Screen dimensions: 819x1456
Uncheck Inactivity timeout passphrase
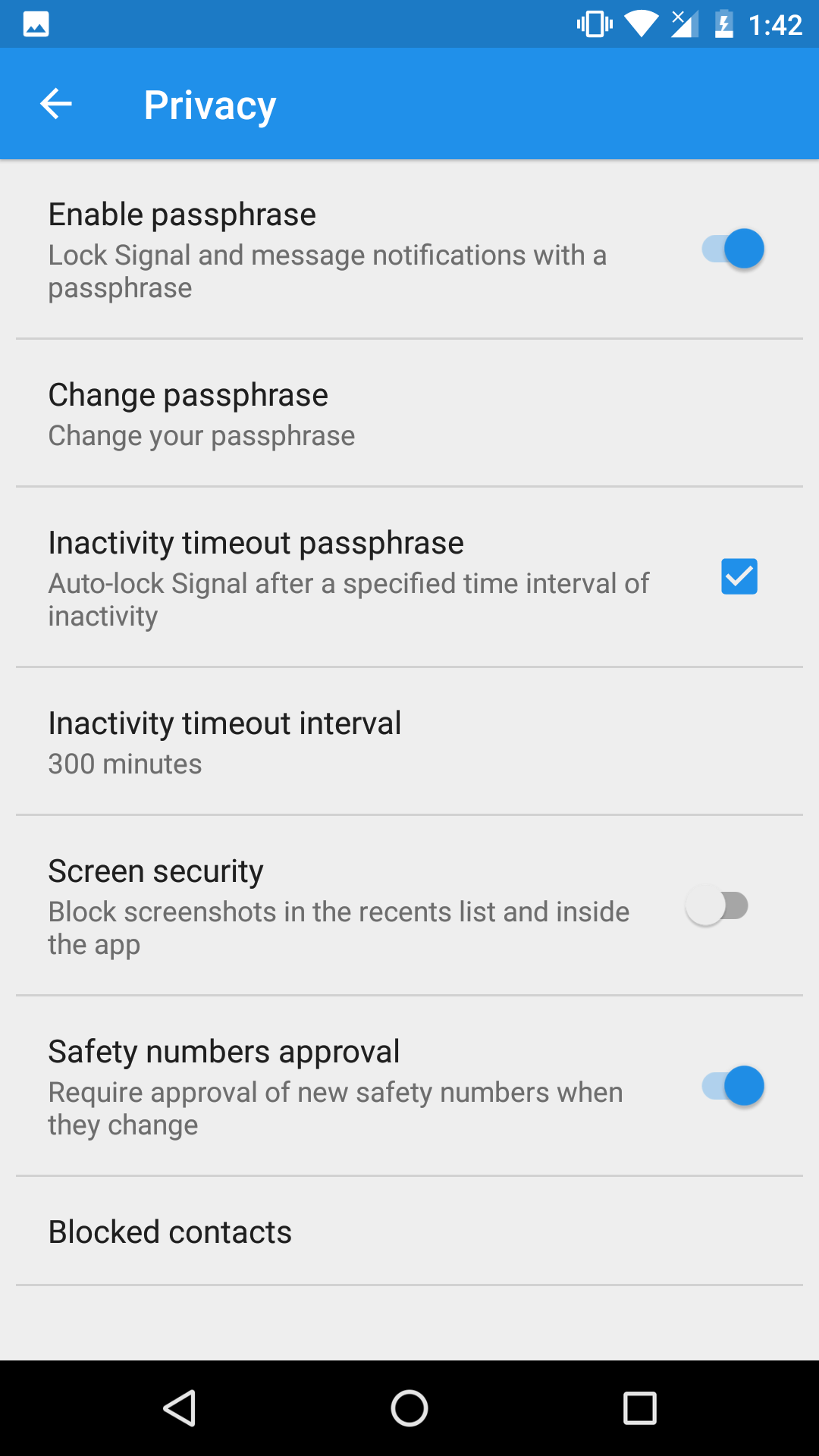click(739, 576)
